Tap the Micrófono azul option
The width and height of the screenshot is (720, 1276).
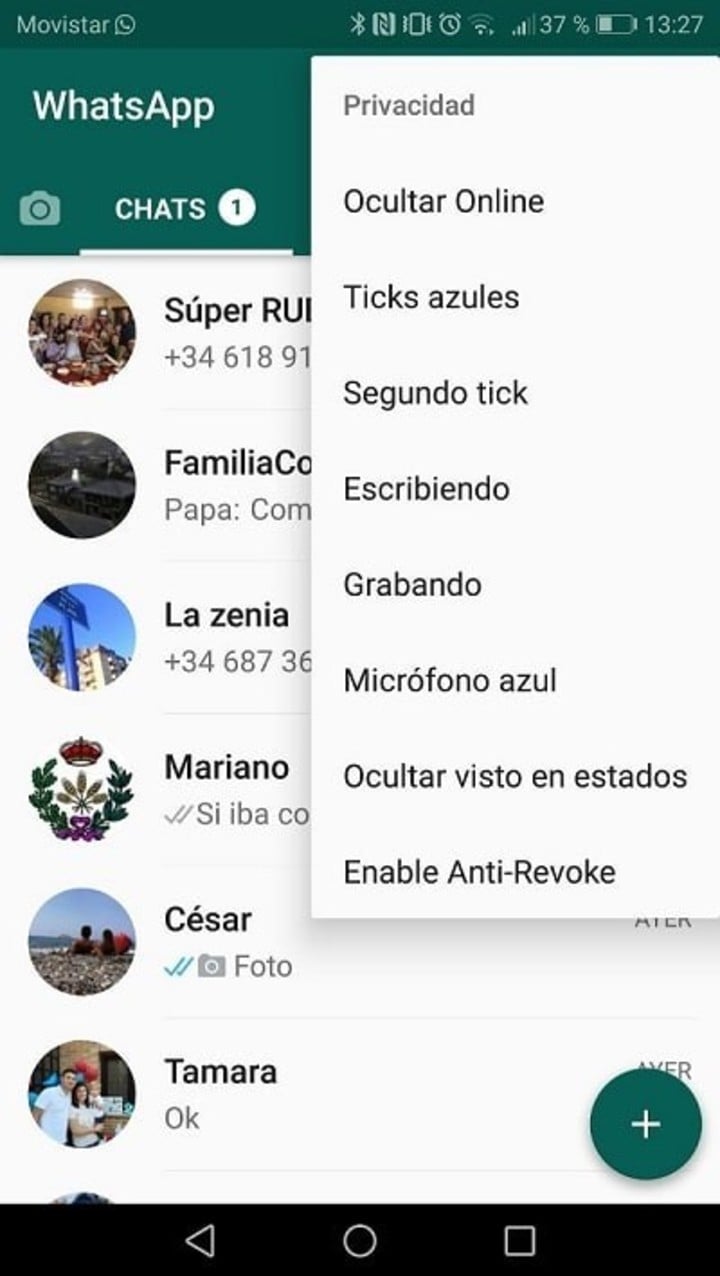tap(449, 681)
